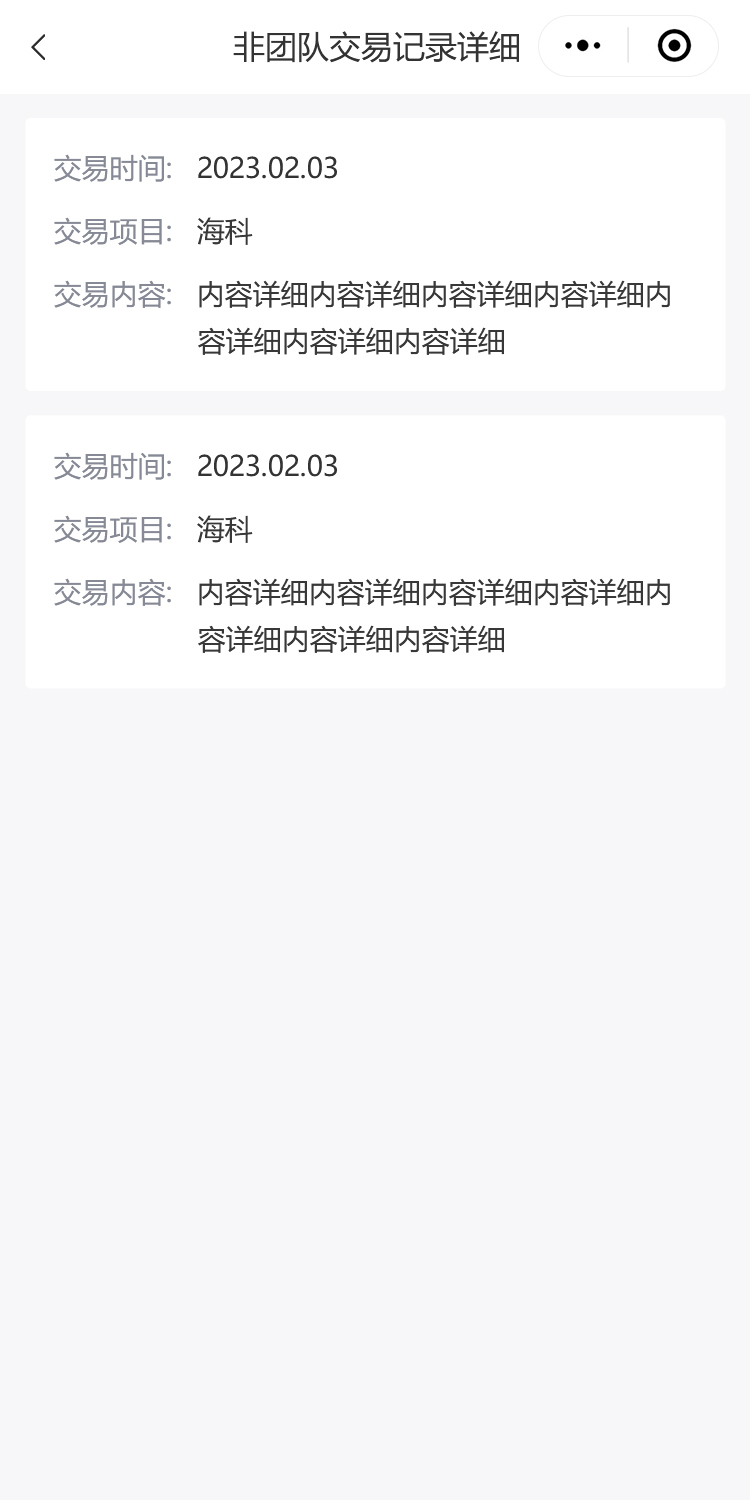Go back using the top-left arrow
Viewport: 750px width, 1500px height.
pyautogui.click(x=39, y=47)
